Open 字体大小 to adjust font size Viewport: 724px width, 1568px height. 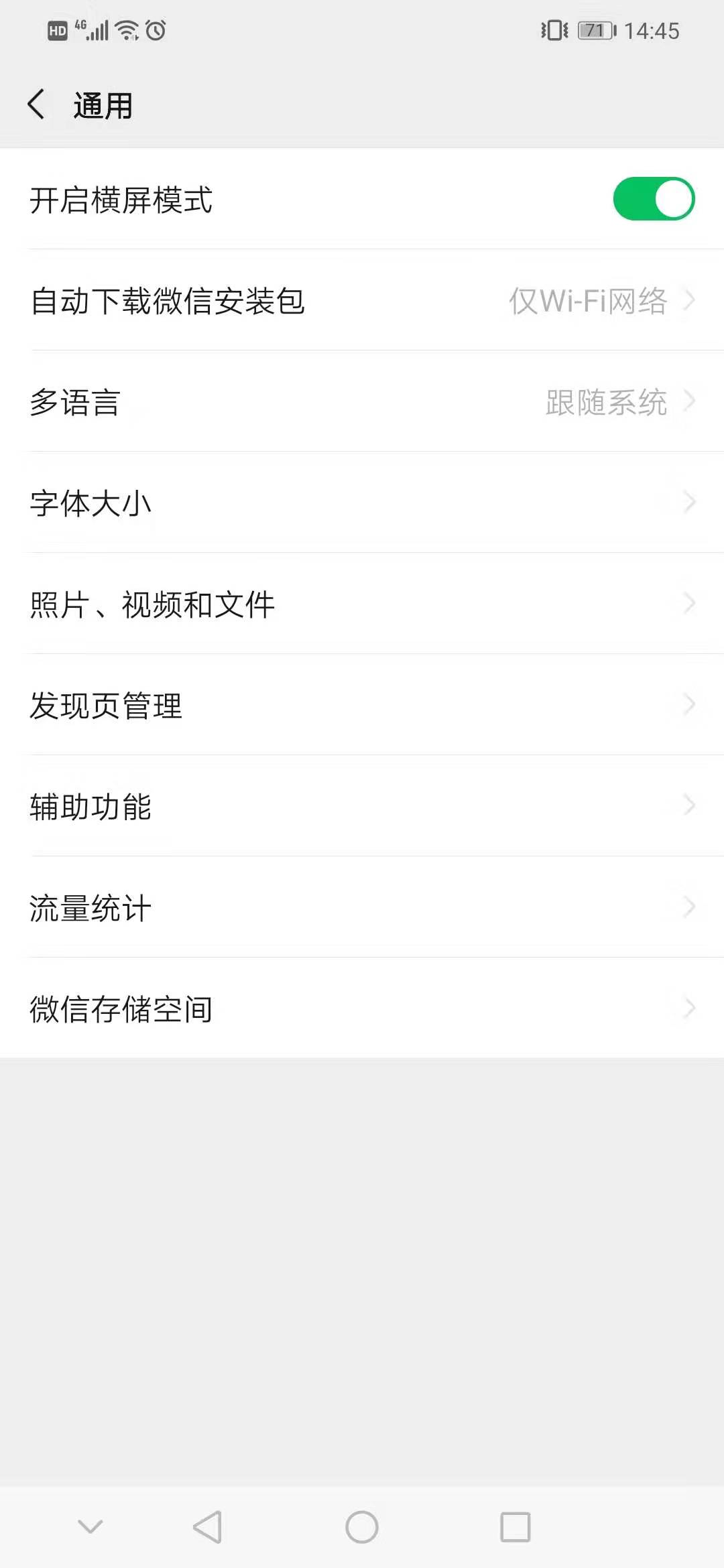(362, 503)
